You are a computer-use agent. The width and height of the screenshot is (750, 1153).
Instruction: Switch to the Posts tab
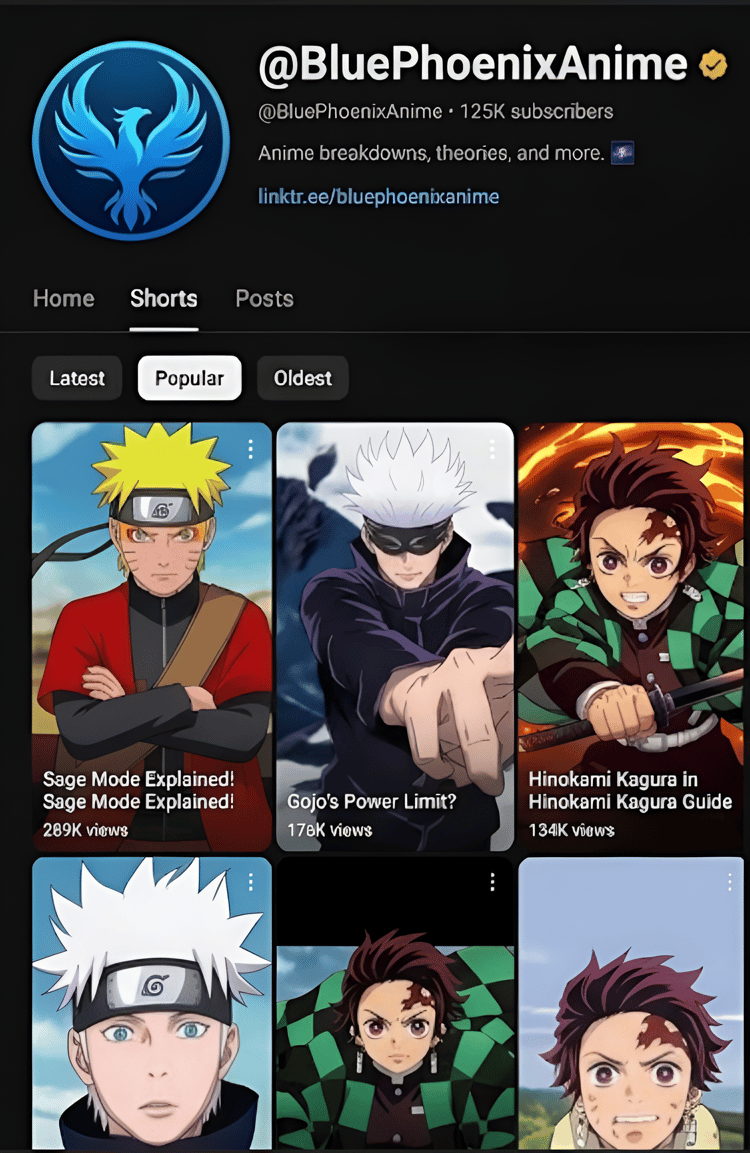coord(264,299)
